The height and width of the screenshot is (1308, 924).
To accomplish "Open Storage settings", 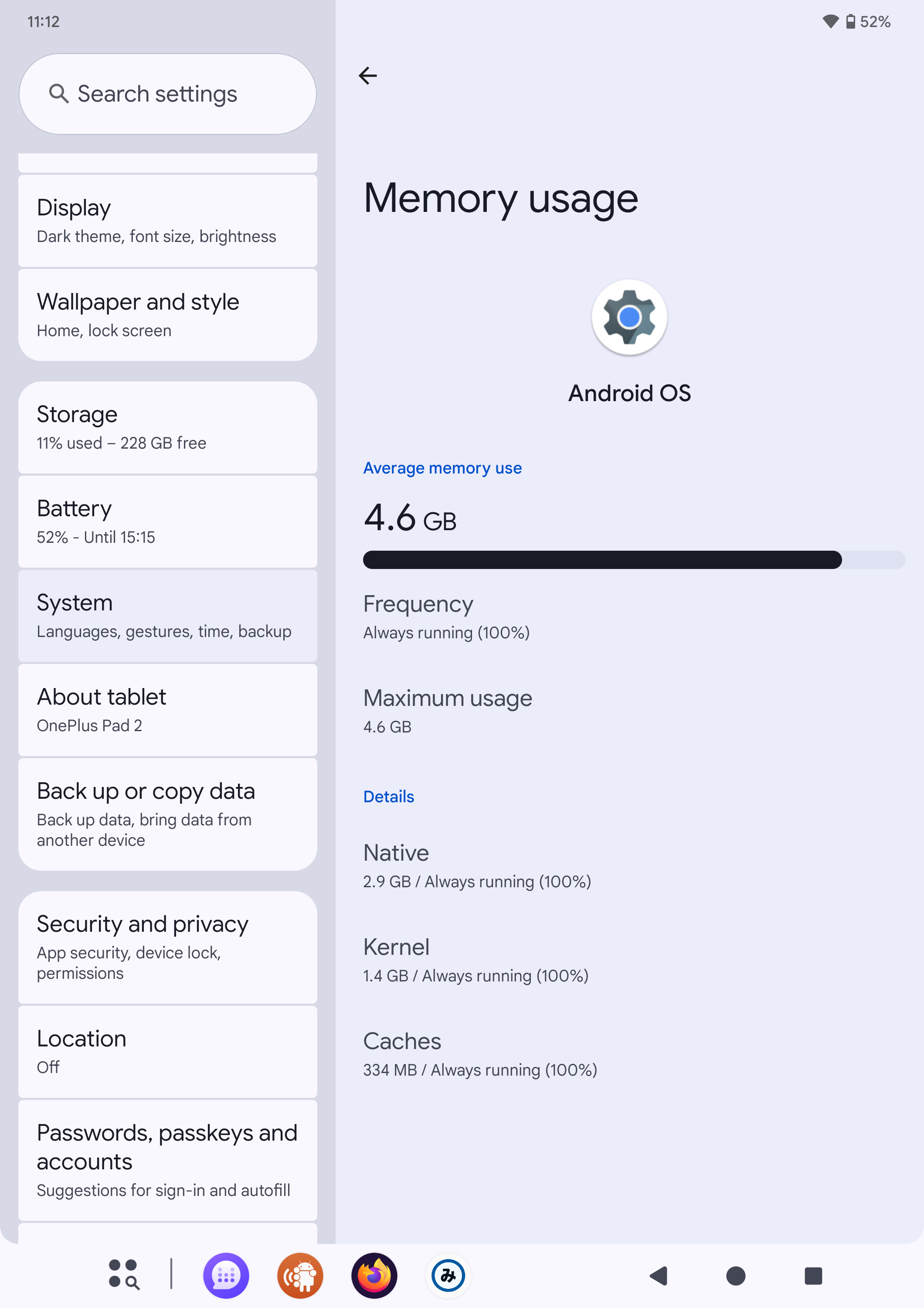I will click(167, 427).
